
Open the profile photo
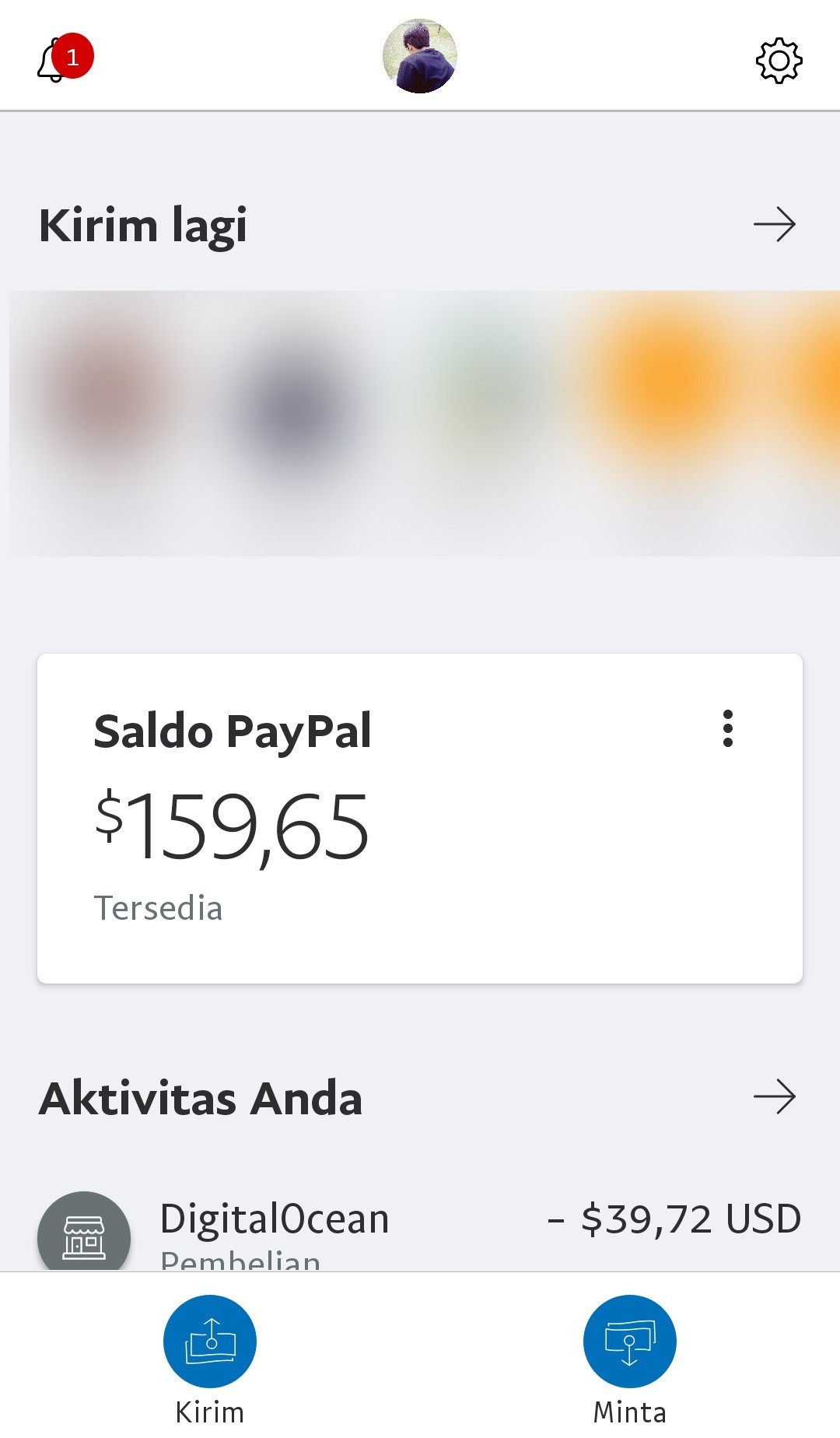click(420, 56)
